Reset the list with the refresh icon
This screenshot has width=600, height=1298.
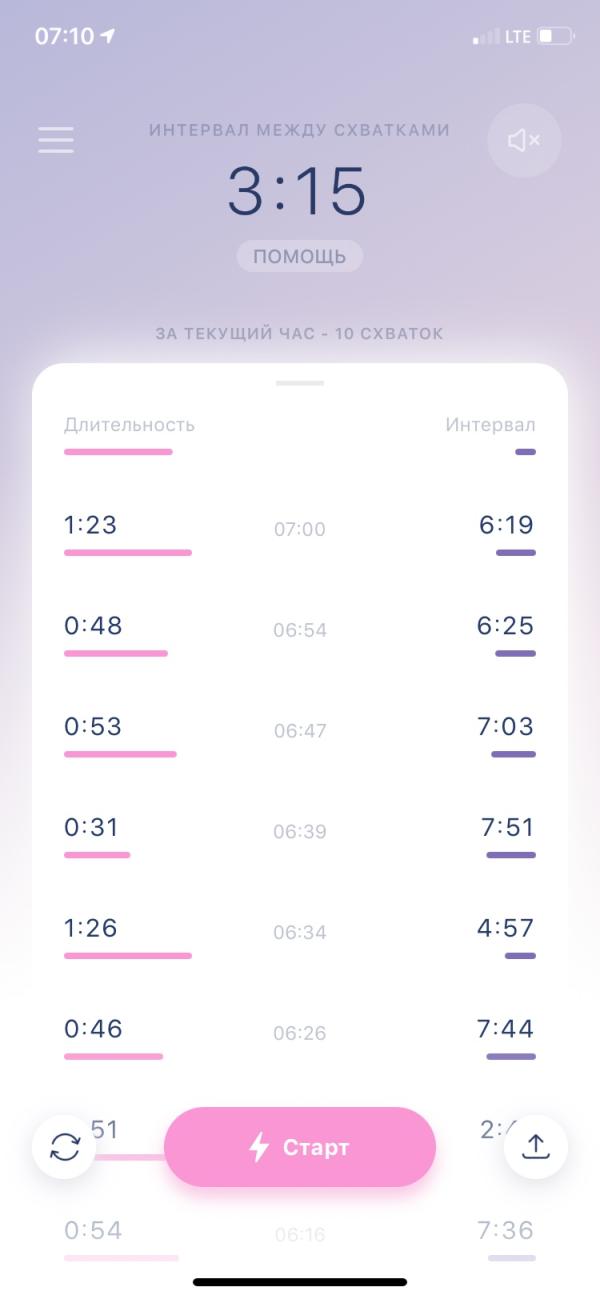(x=64, y=1146)
